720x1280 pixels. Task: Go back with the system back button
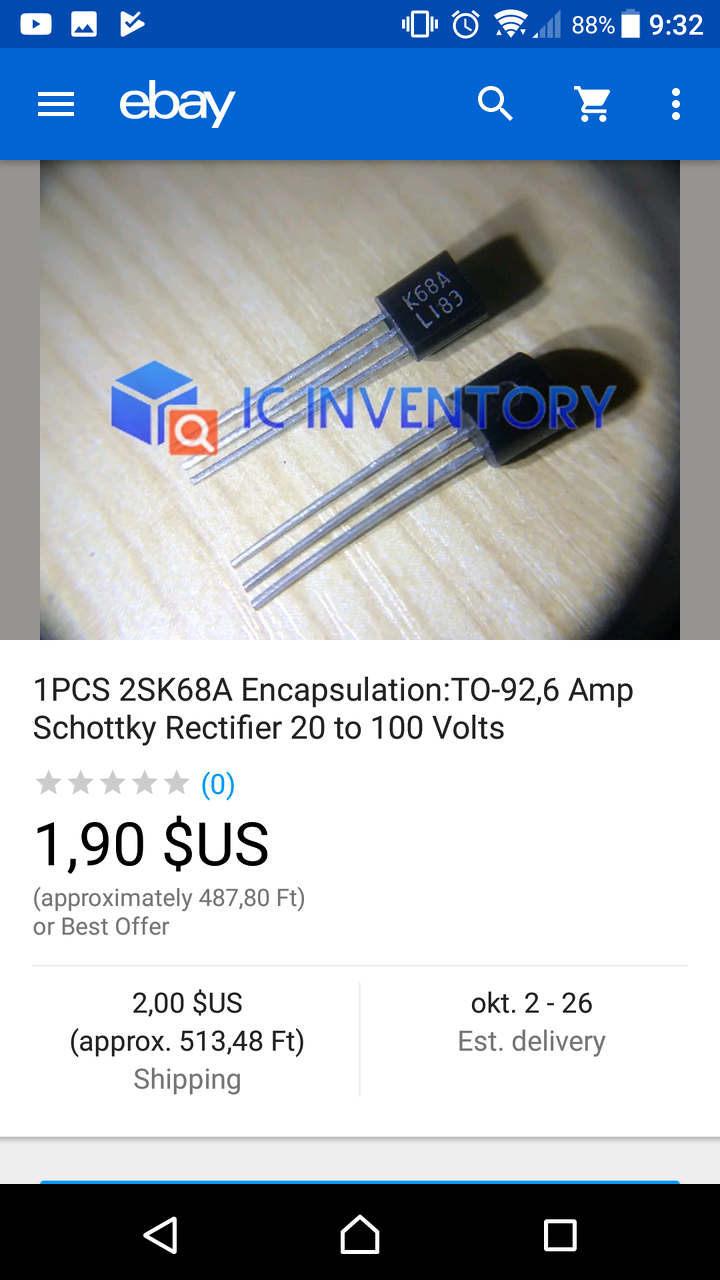[x=160, y=1235]
